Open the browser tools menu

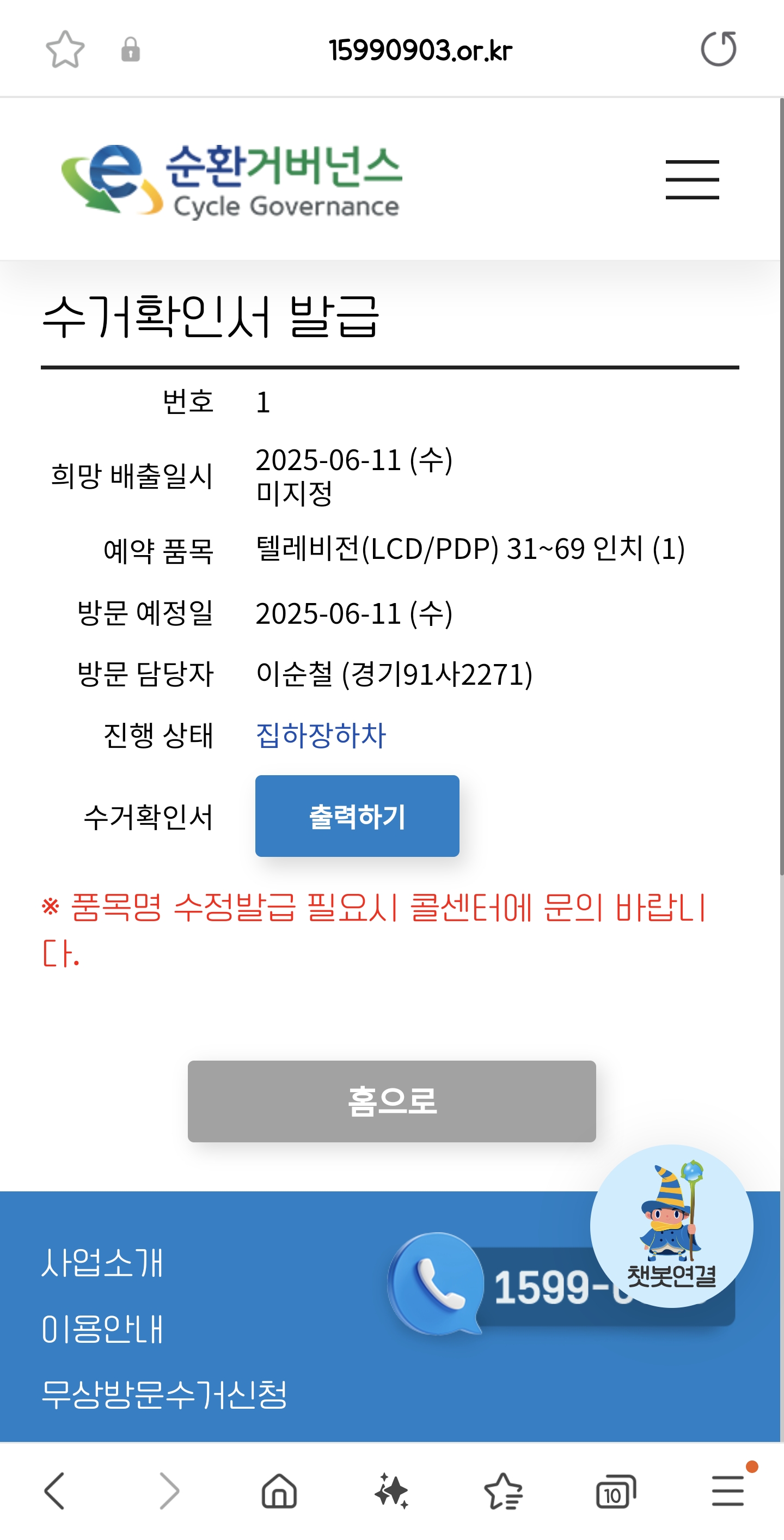[x=728, y=1491]
